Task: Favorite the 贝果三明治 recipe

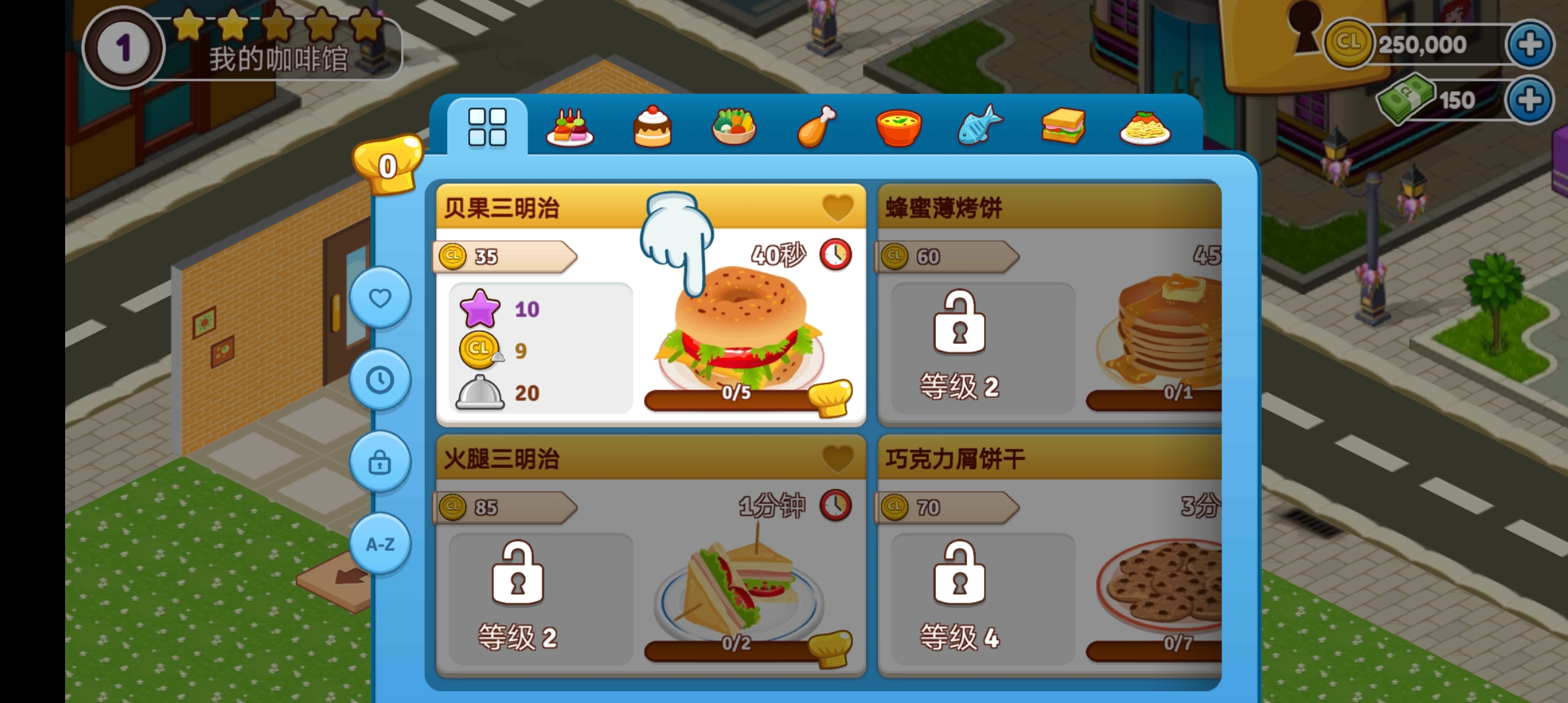Action: click(x=837, y=208)
